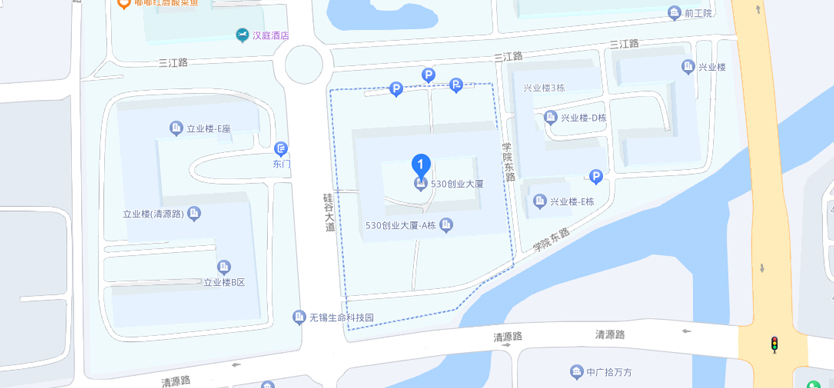Tap the parking icon beside 兴业楼-E栋
The image size is (834, 388).
click(x=596, y=177)
